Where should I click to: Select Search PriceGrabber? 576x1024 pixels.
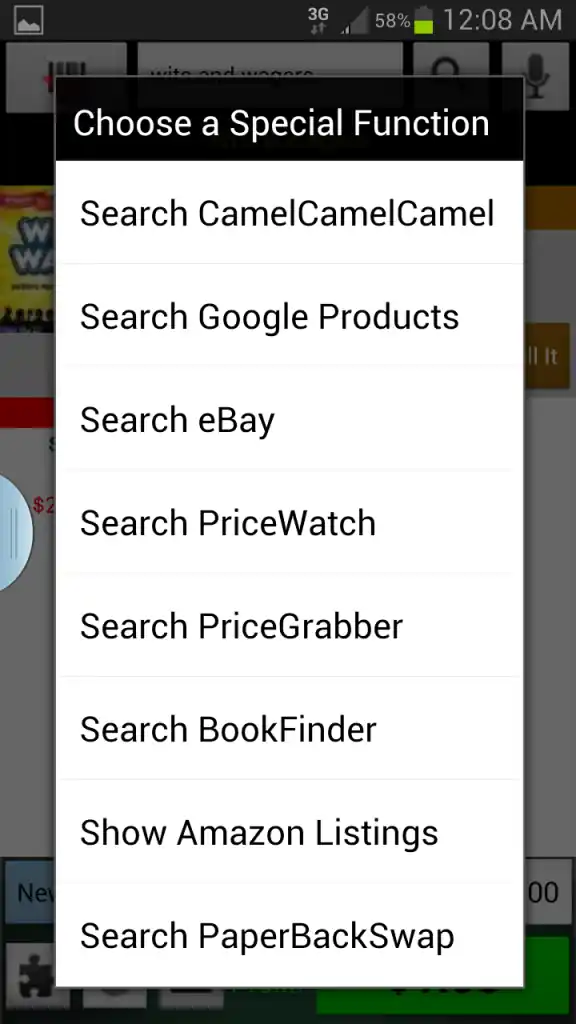coord(289,626)
